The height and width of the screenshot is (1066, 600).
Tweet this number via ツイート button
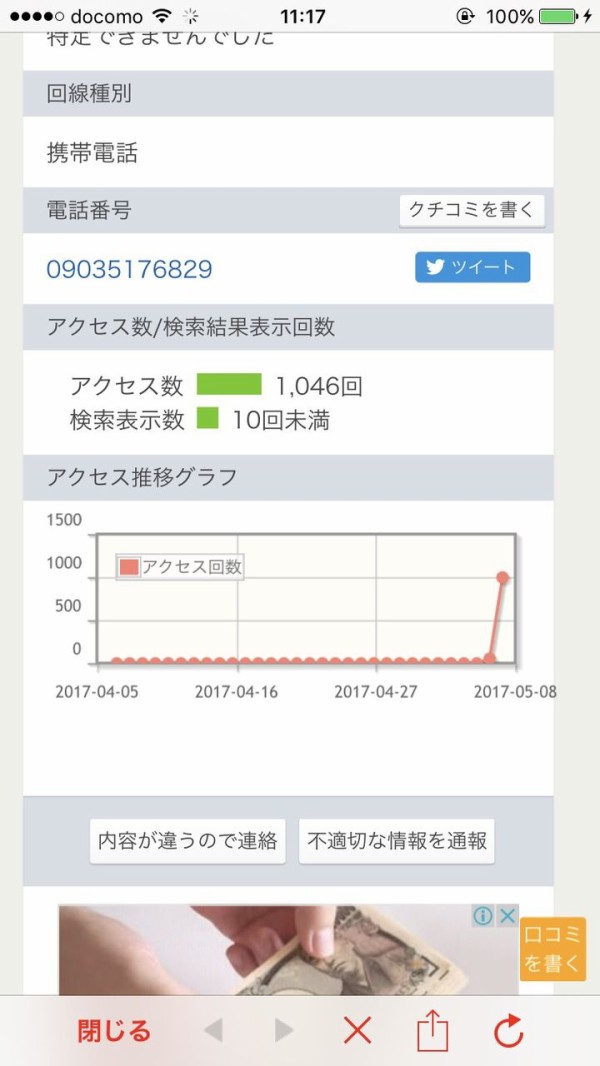[472, 268]
